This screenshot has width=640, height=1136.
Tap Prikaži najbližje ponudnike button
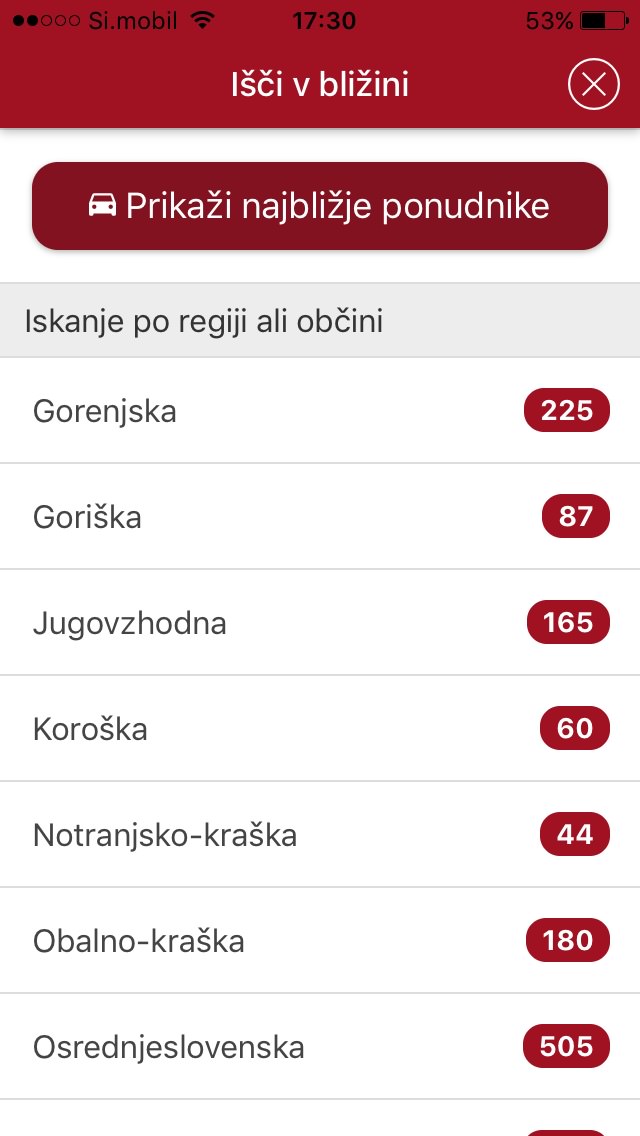tap(320, 206)
